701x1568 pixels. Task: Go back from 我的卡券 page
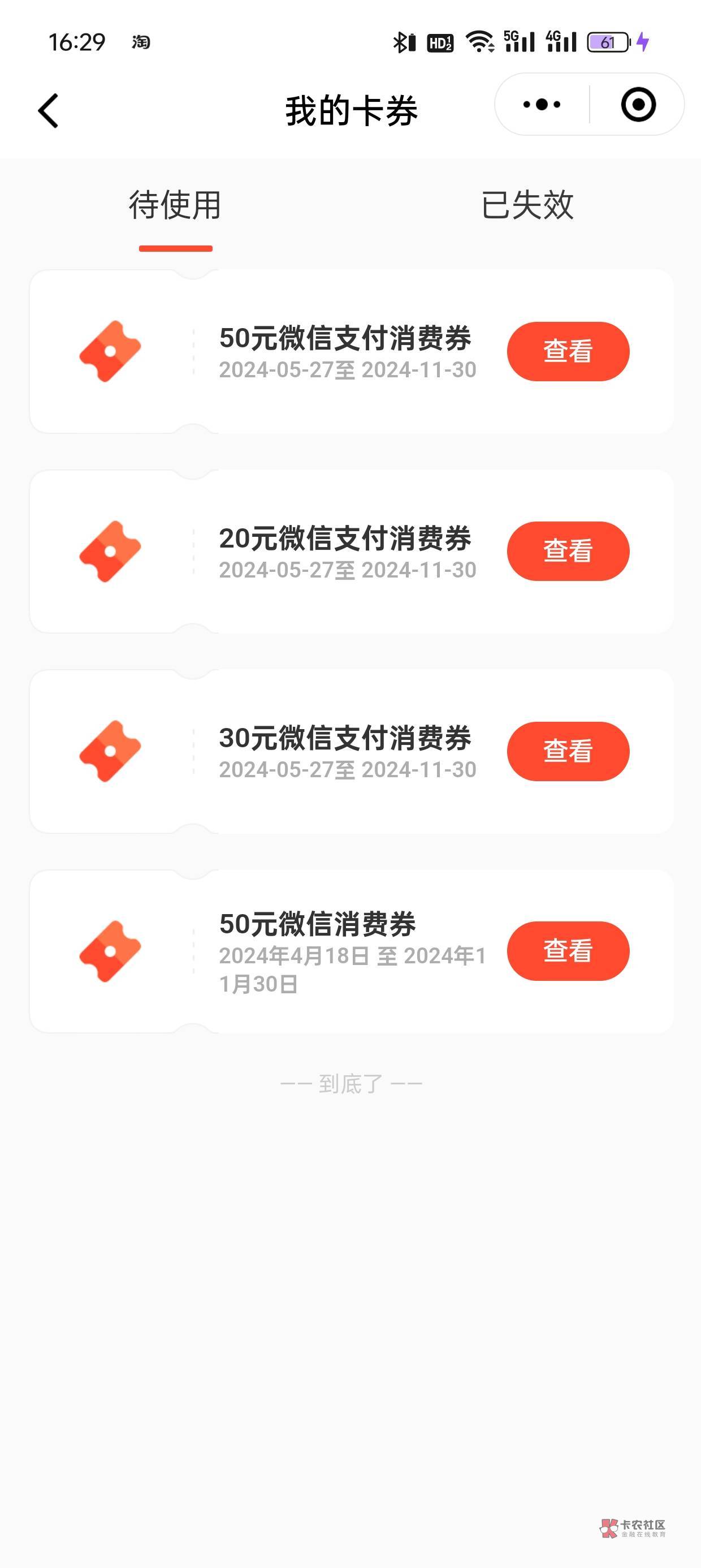pos(49,111)
